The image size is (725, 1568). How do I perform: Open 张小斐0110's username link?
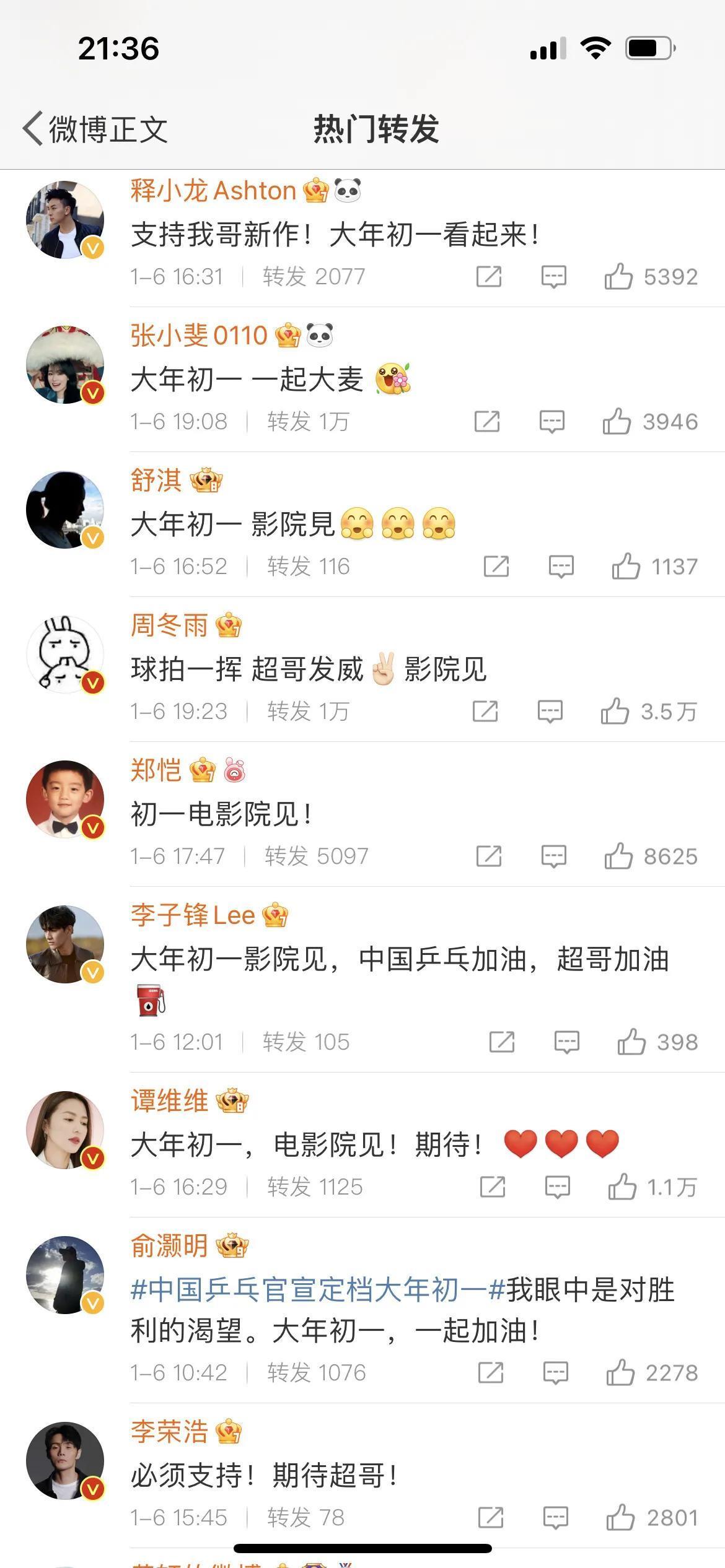pyautogui.click(x=198, y=336)
